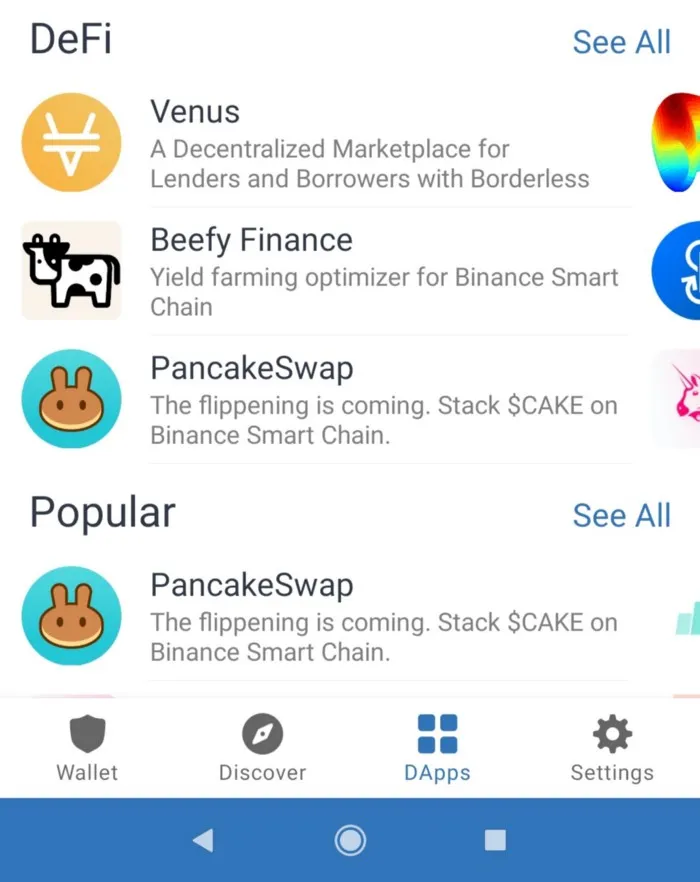The height and width of the screenshot is (882, 700).
Task: Open Beefy Finance yield optimizer
Action: click(330, 271)
